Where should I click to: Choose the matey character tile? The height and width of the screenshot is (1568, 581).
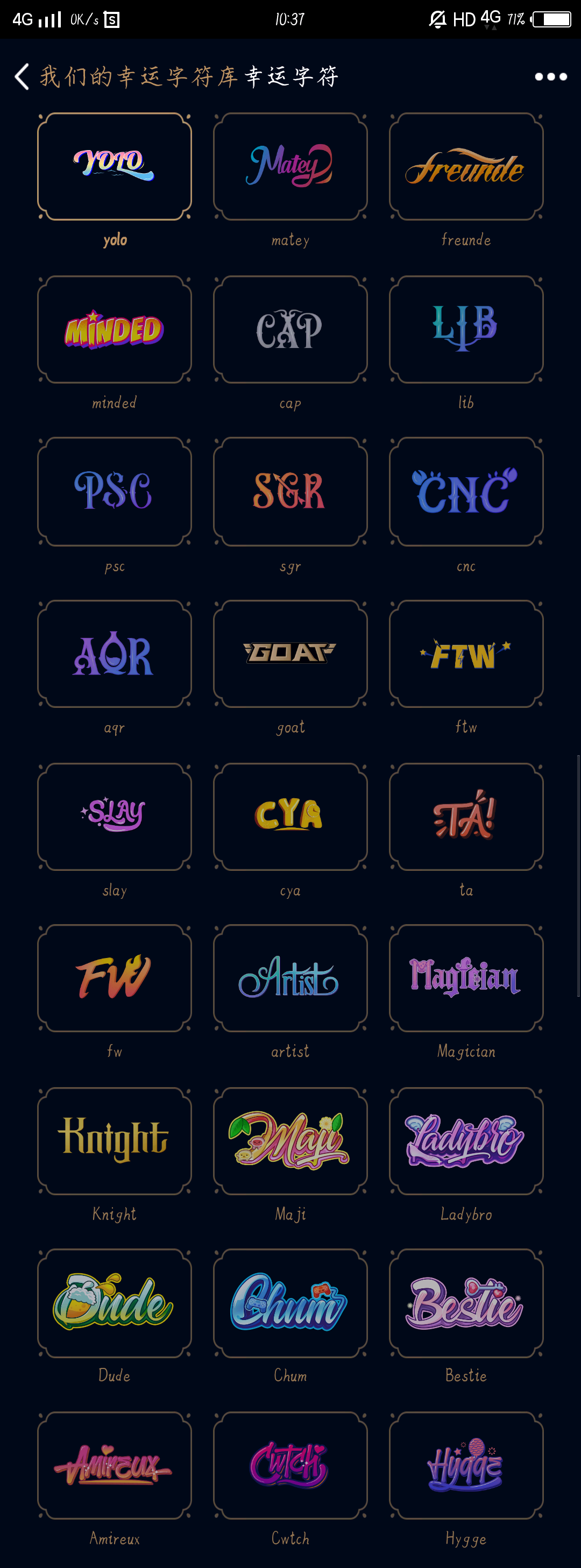pyautogui.click(x=290, y=166)
